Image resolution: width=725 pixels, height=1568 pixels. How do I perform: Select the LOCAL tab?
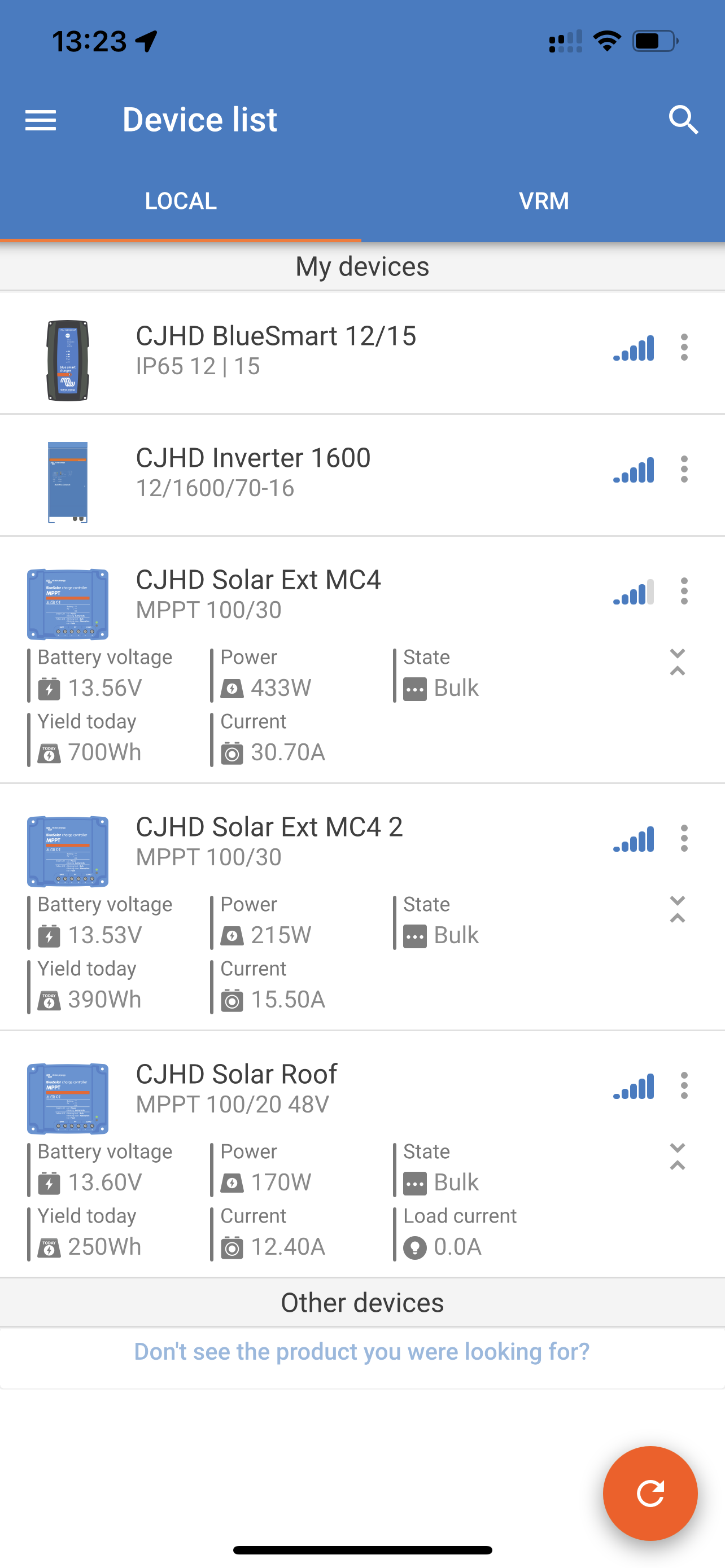pos(181,201)
